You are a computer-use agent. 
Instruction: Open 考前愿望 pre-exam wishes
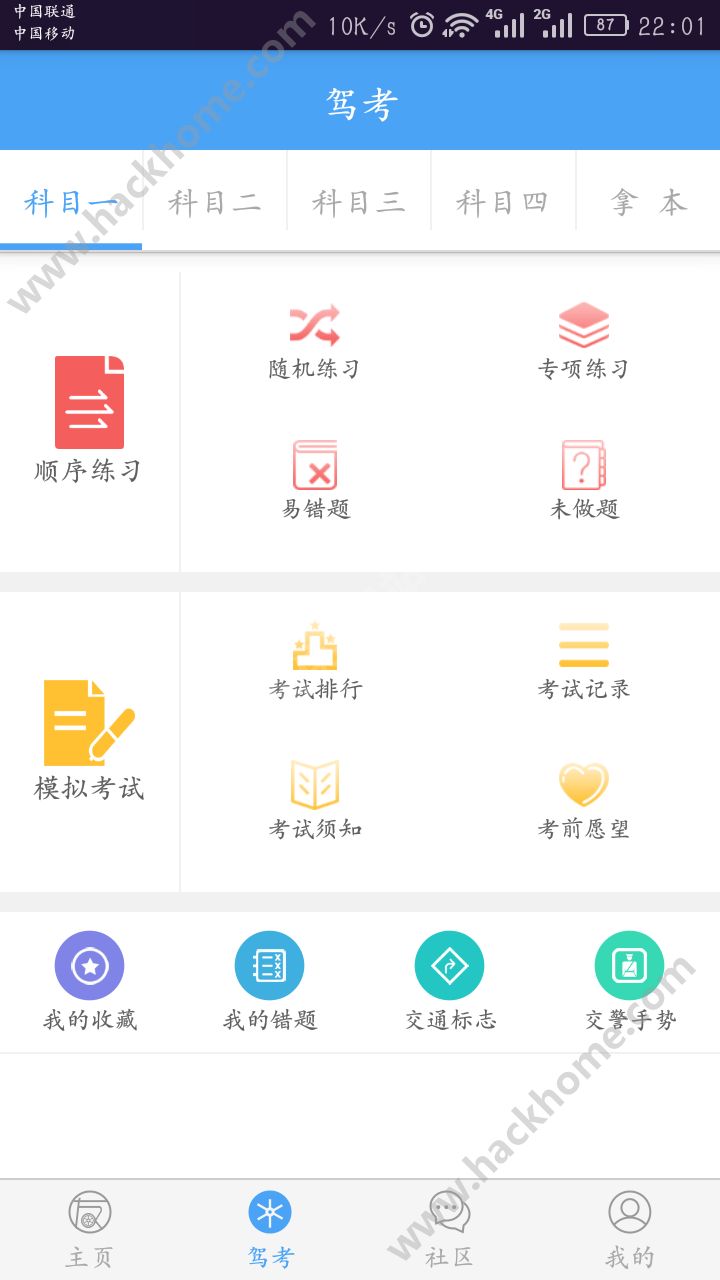[584, 800]
